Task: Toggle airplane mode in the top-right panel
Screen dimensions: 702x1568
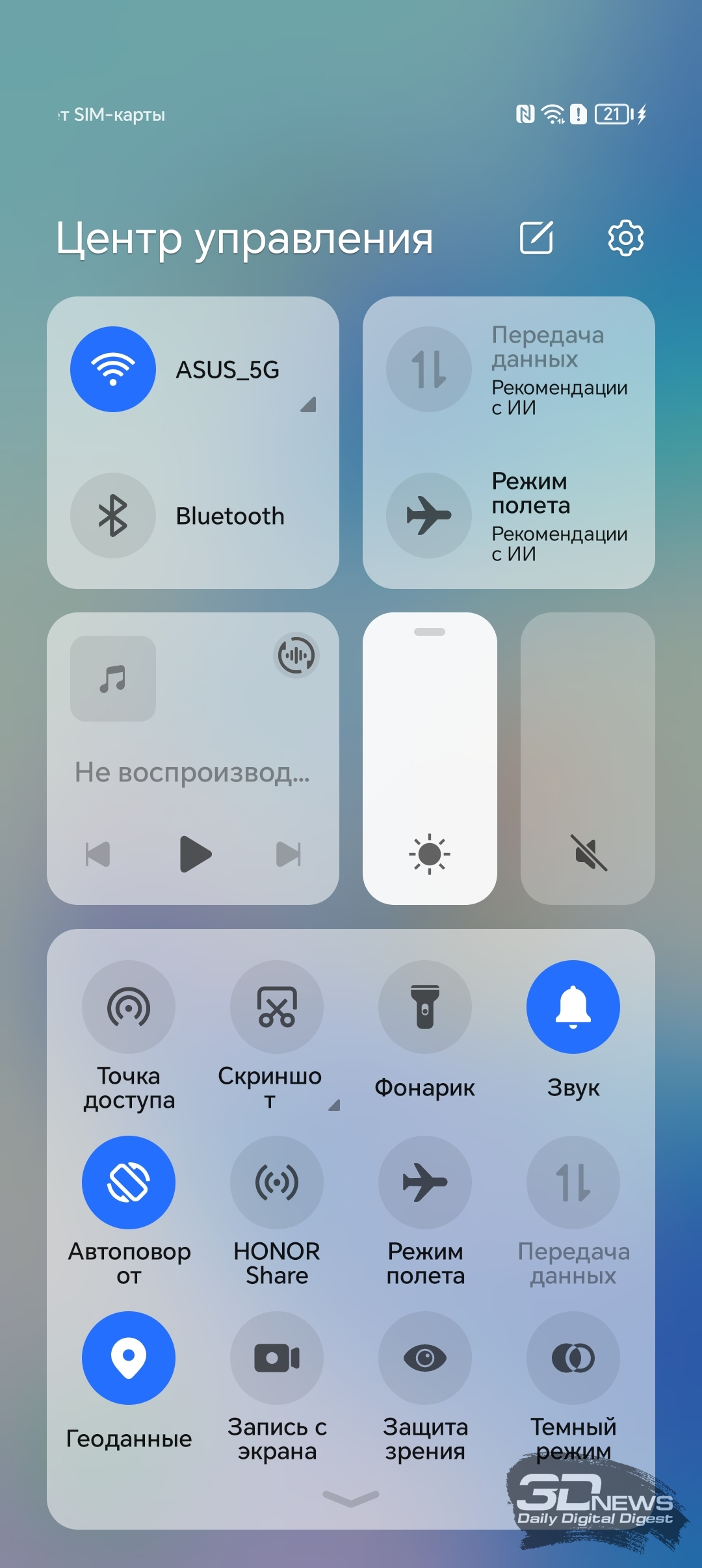Action: click(x=429, y=516)
